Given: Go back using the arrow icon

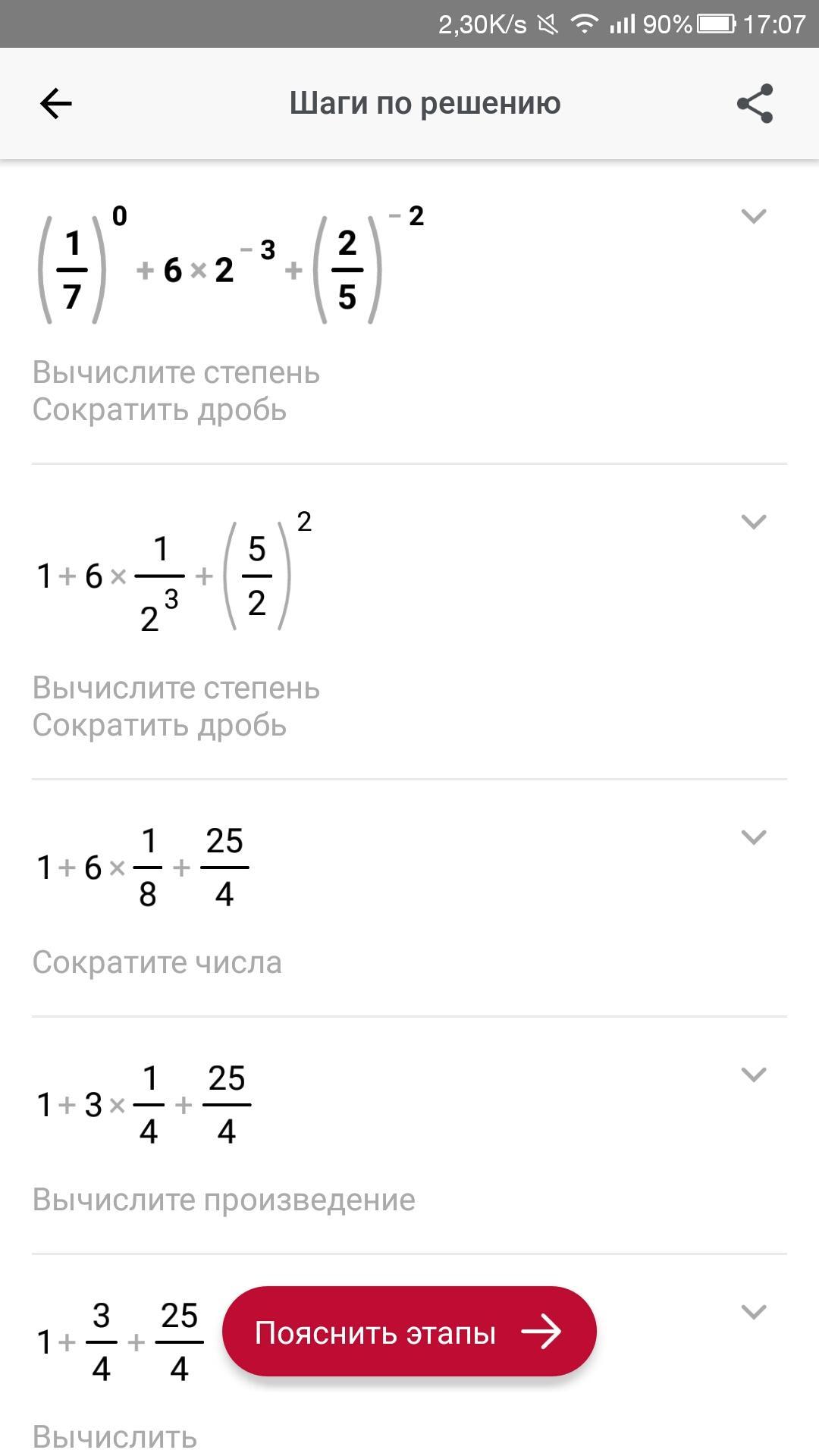Looking at the screenshot, I should pos(55,103).
